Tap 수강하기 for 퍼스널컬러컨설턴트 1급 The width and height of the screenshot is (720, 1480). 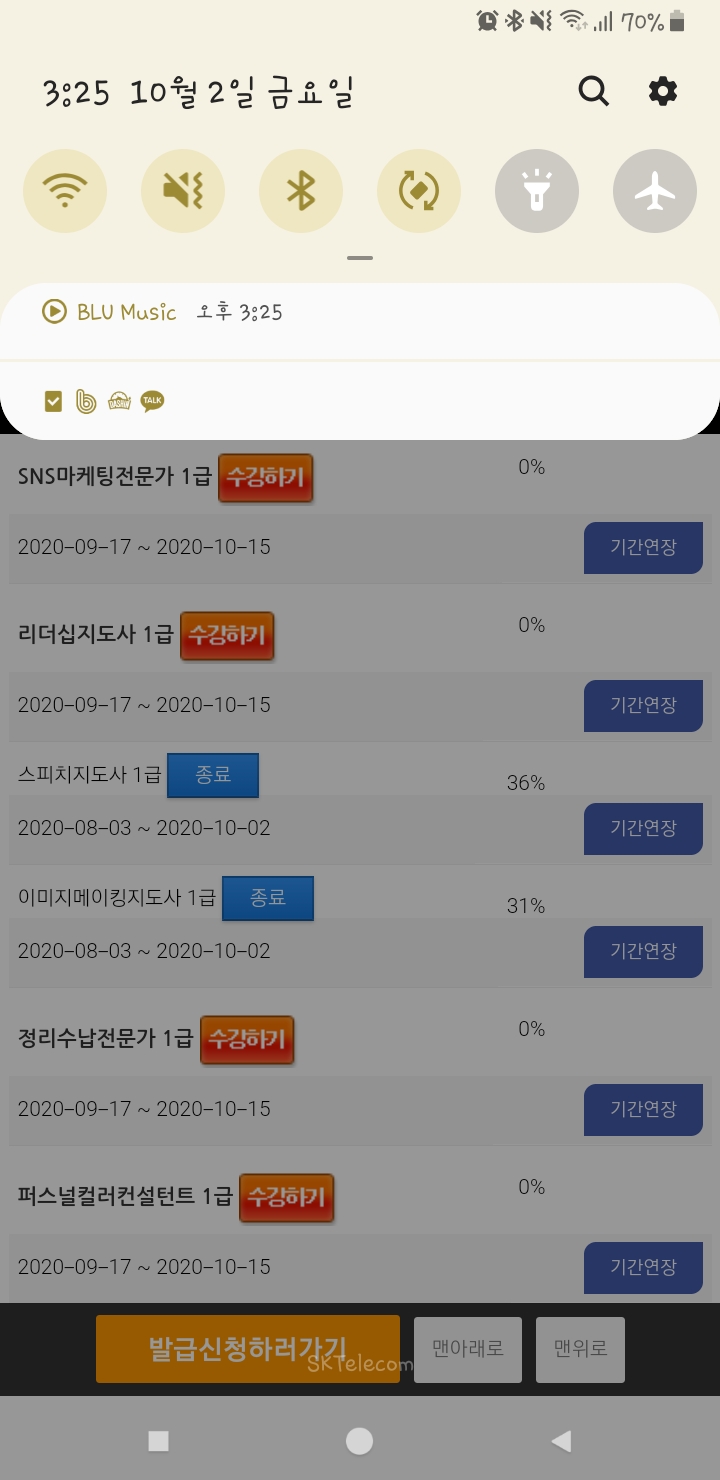286,1197
